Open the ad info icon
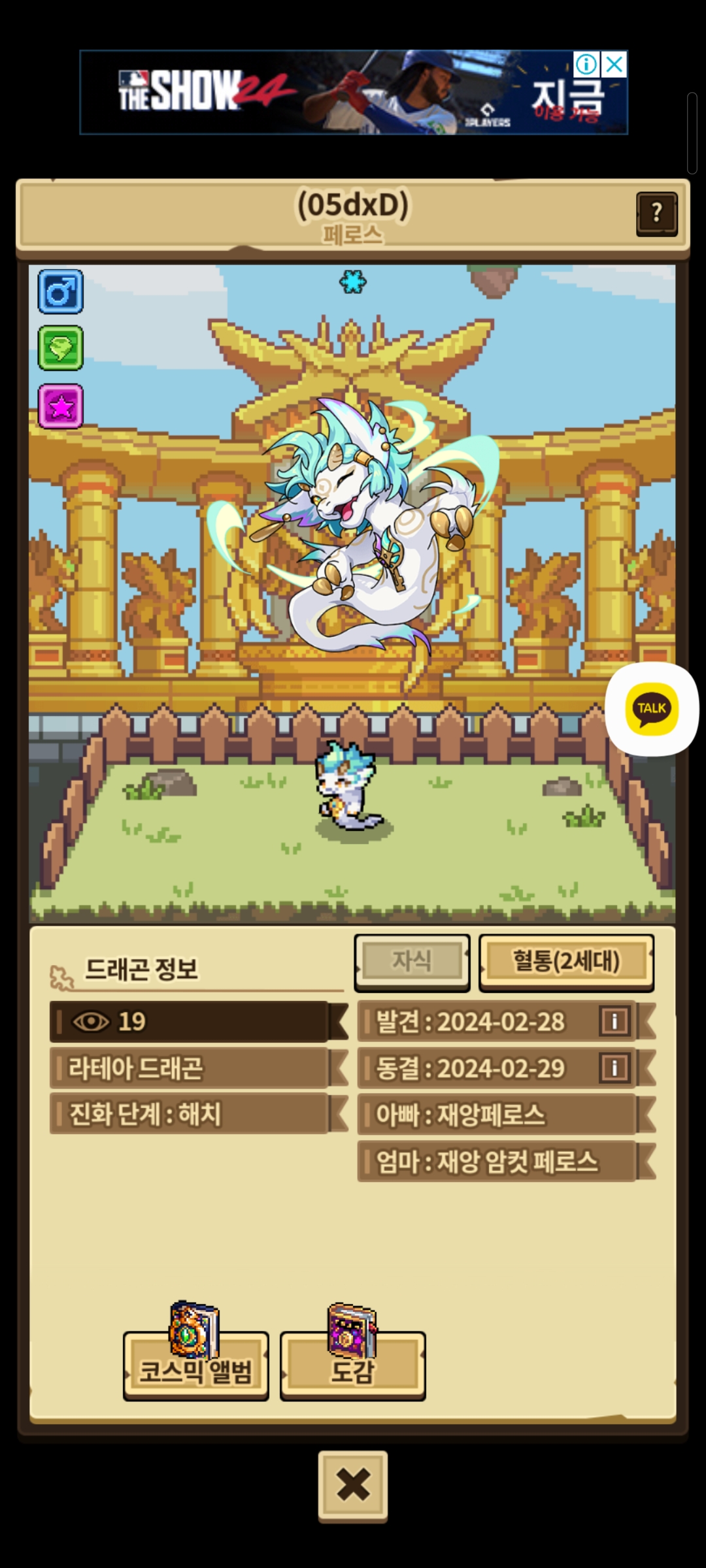This screenshot has height=1568, width=706. point(586,65)
